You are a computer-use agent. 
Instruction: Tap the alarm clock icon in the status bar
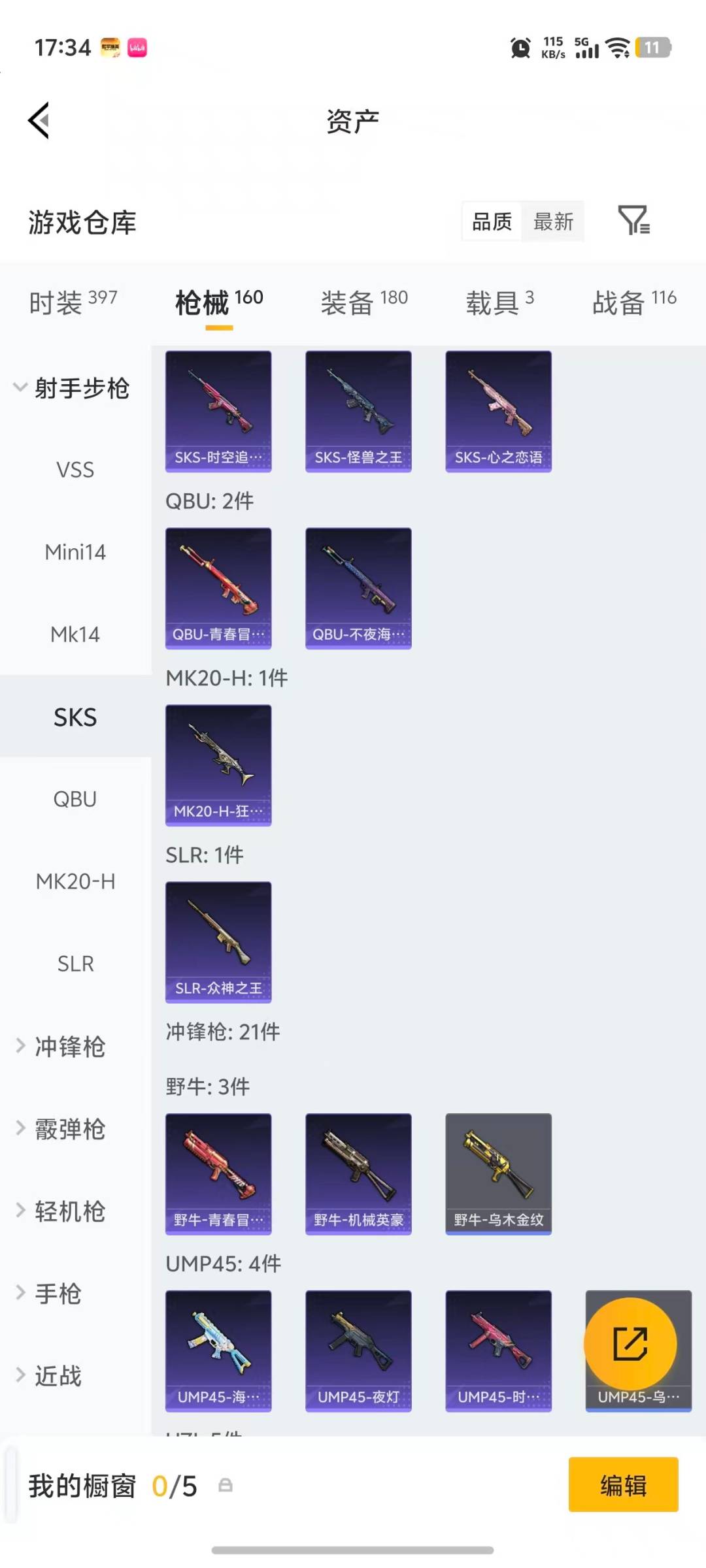(520, 49)
